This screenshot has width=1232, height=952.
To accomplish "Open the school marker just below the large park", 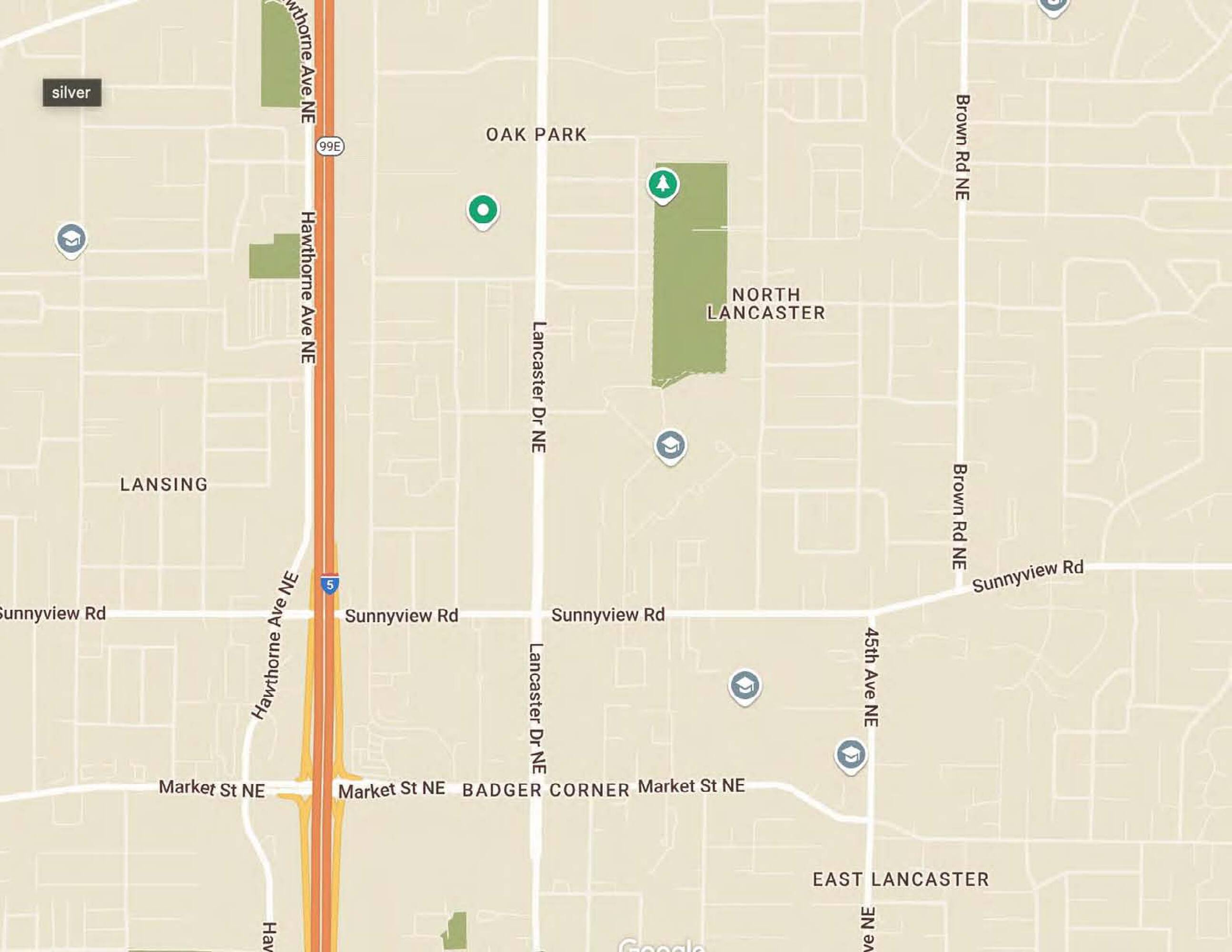I will [x=670, y=446].
